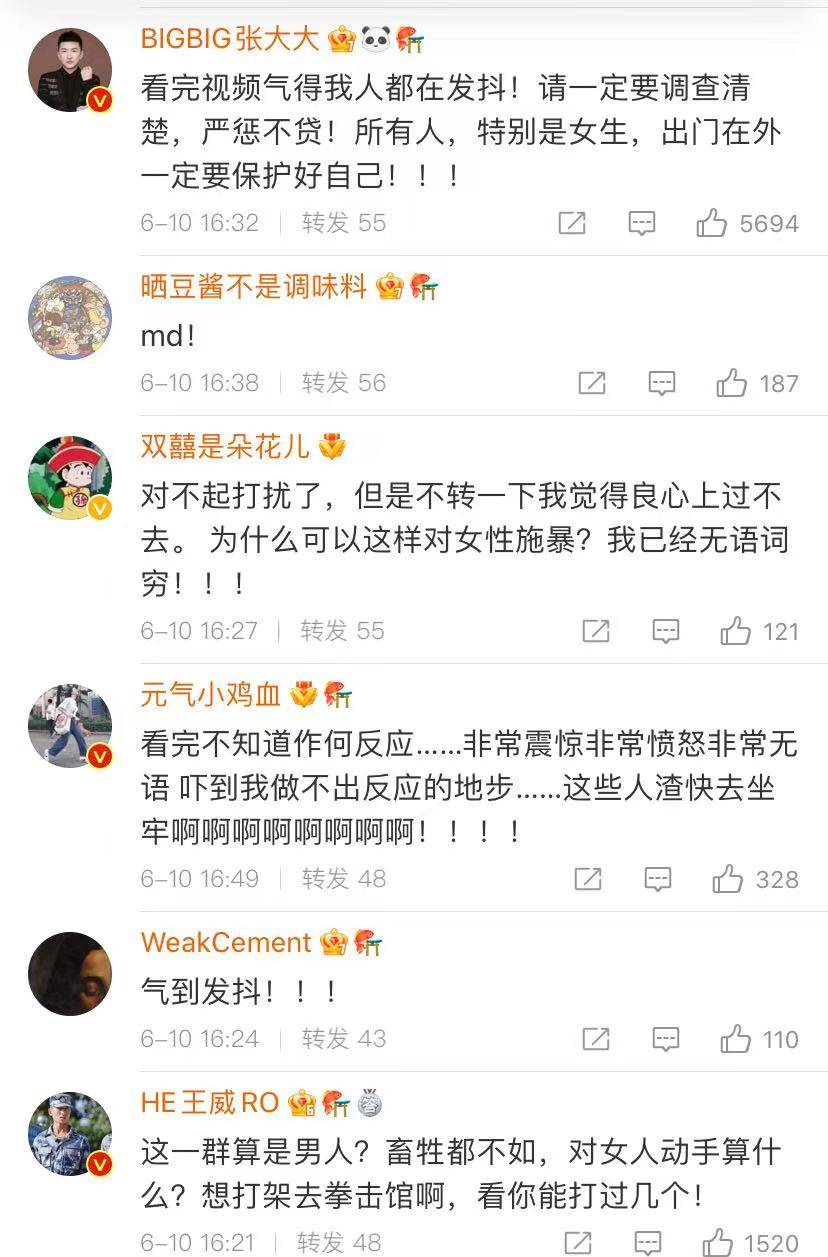
Task: Open BIGBIG张大大's profile avatar
Action: pyautogui.click(x=70, y=69)
